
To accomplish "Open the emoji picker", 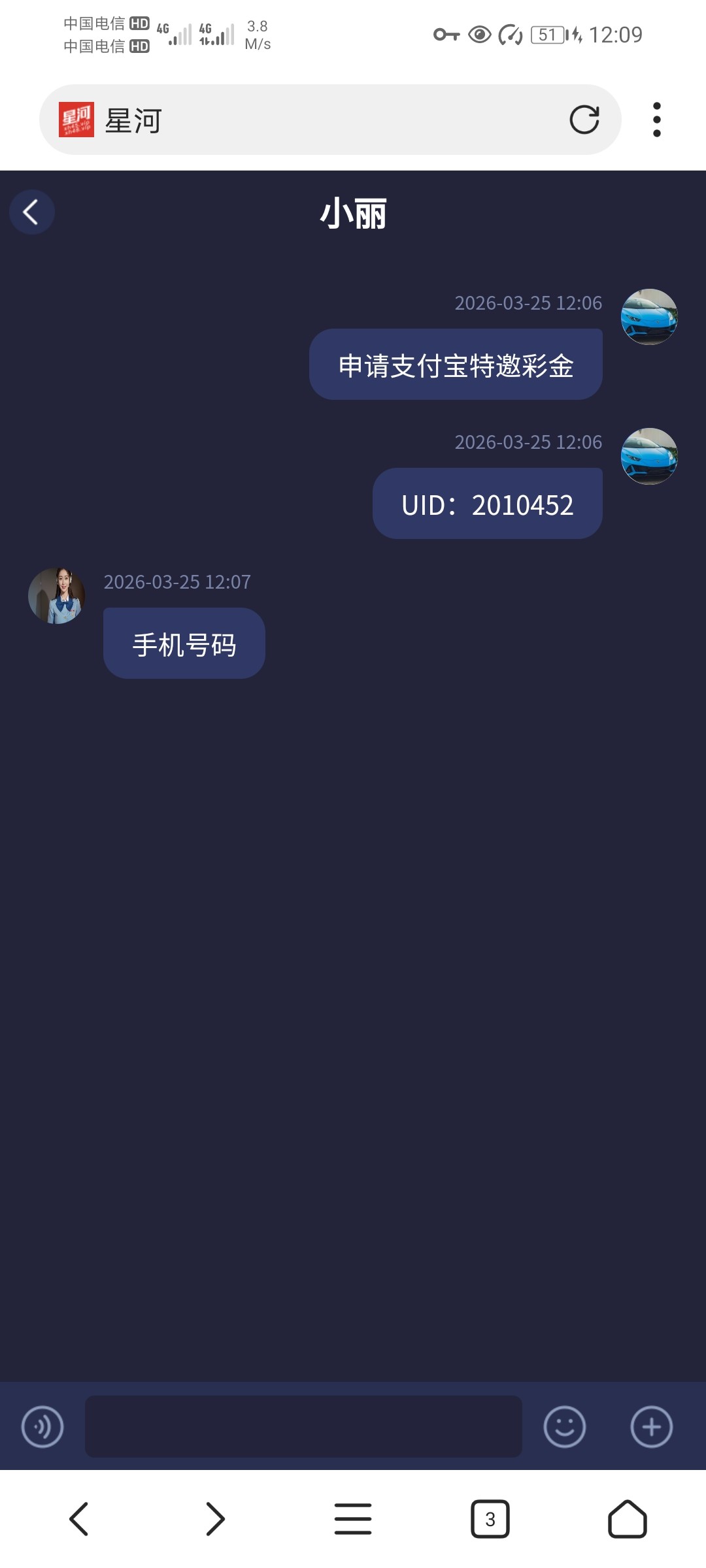I will [564, 1426].
